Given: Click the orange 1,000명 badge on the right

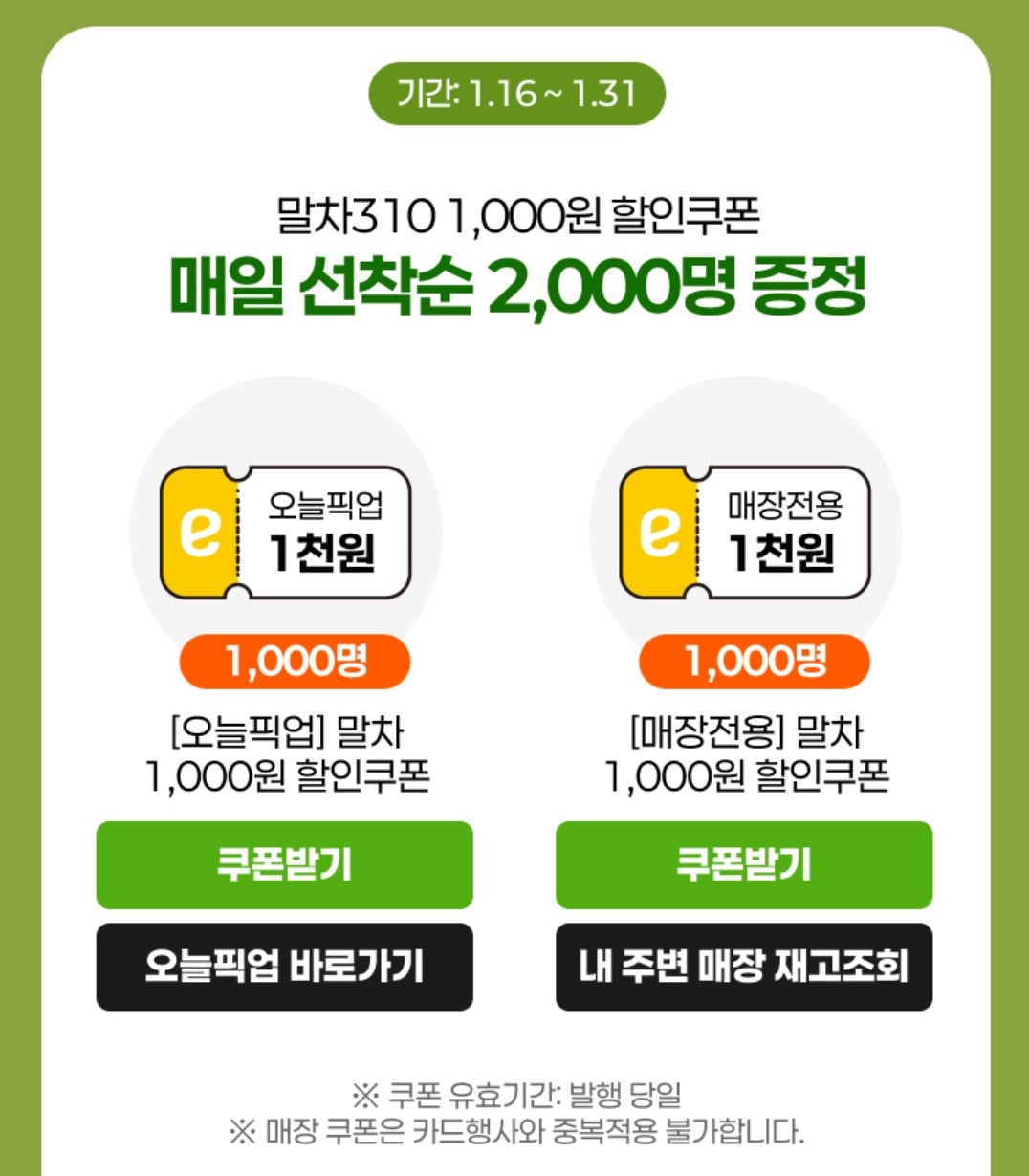Looking at the screenshot, I should click(x=755, y=660).
